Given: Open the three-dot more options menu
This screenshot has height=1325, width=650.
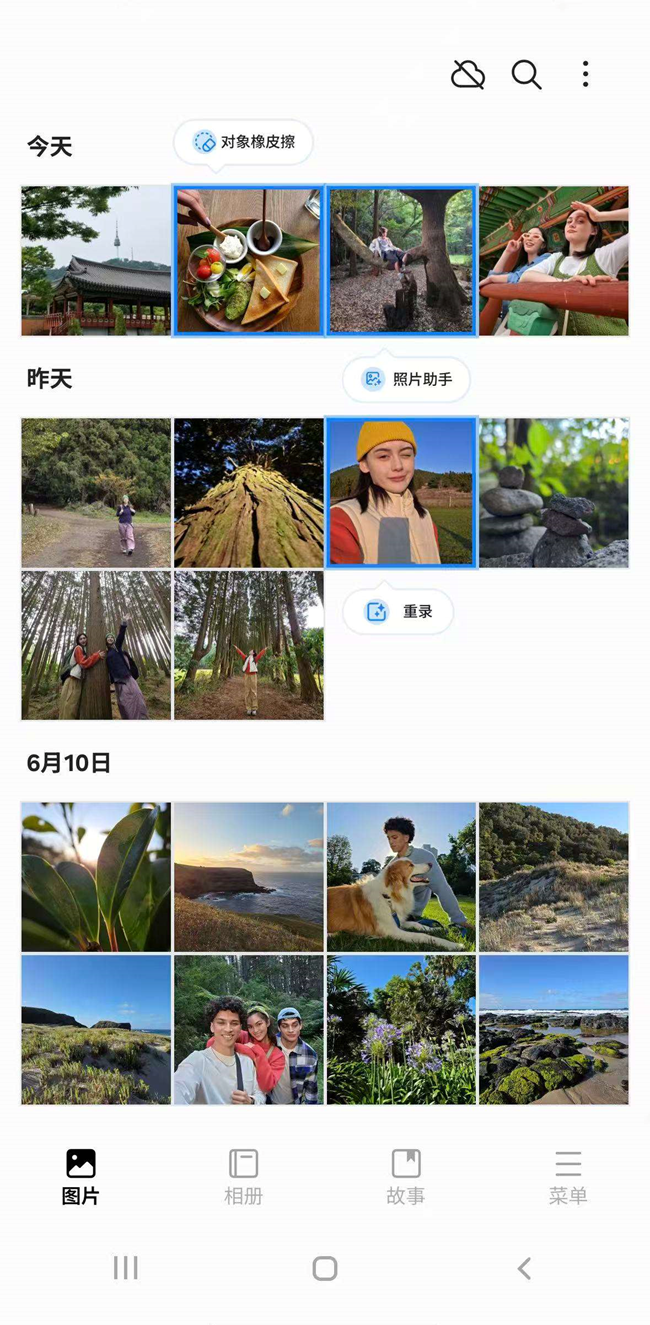Looking at the screenshot, I should point(585,74).
